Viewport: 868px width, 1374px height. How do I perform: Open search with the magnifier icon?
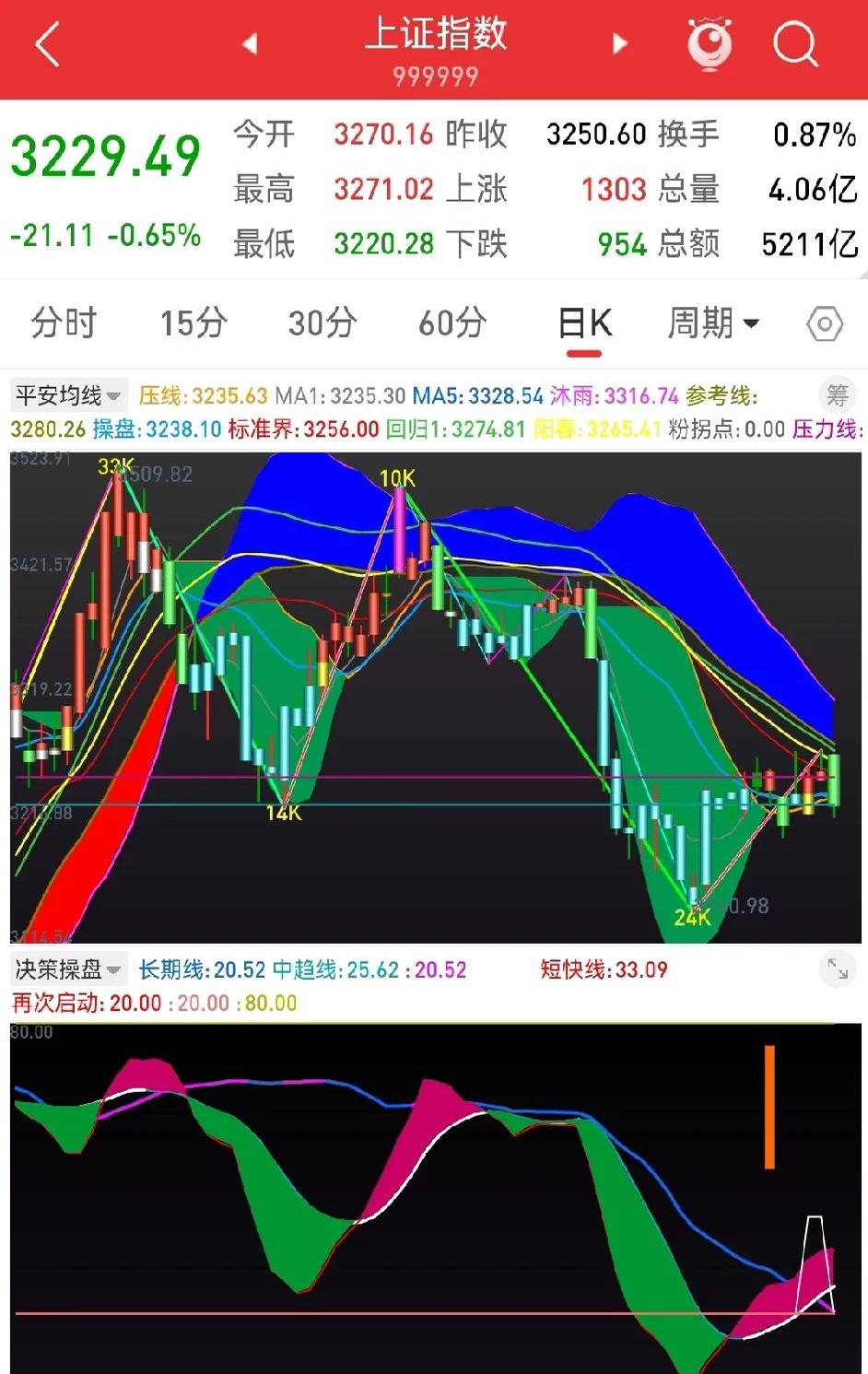[794, 44]
